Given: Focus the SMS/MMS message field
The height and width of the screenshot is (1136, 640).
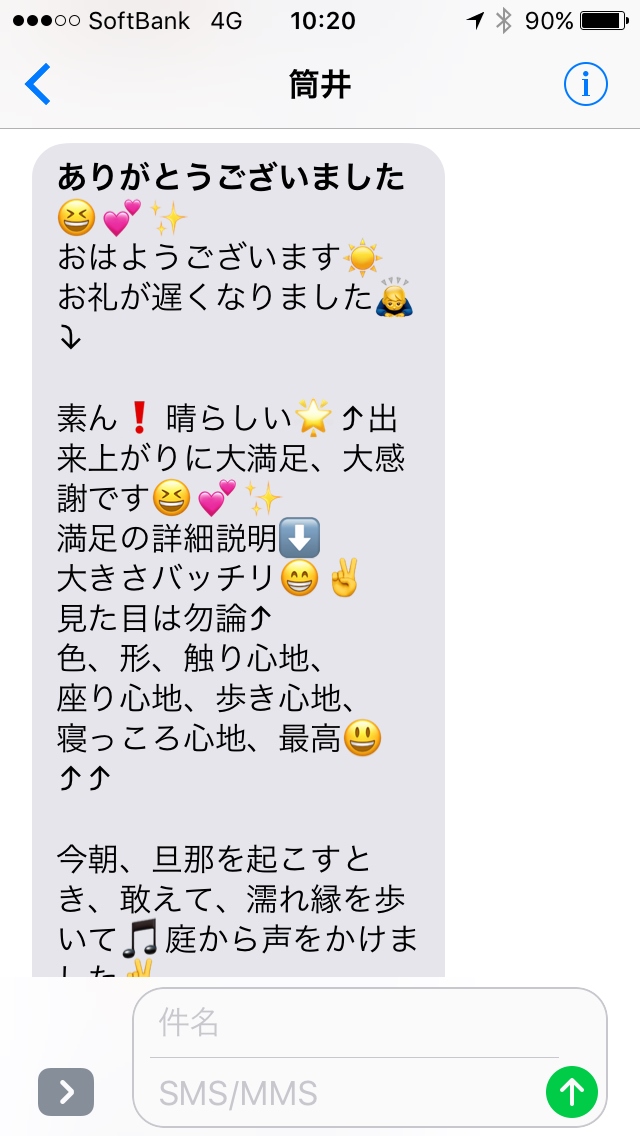Looking at the screenshot, I should (x=346, y=1093).
